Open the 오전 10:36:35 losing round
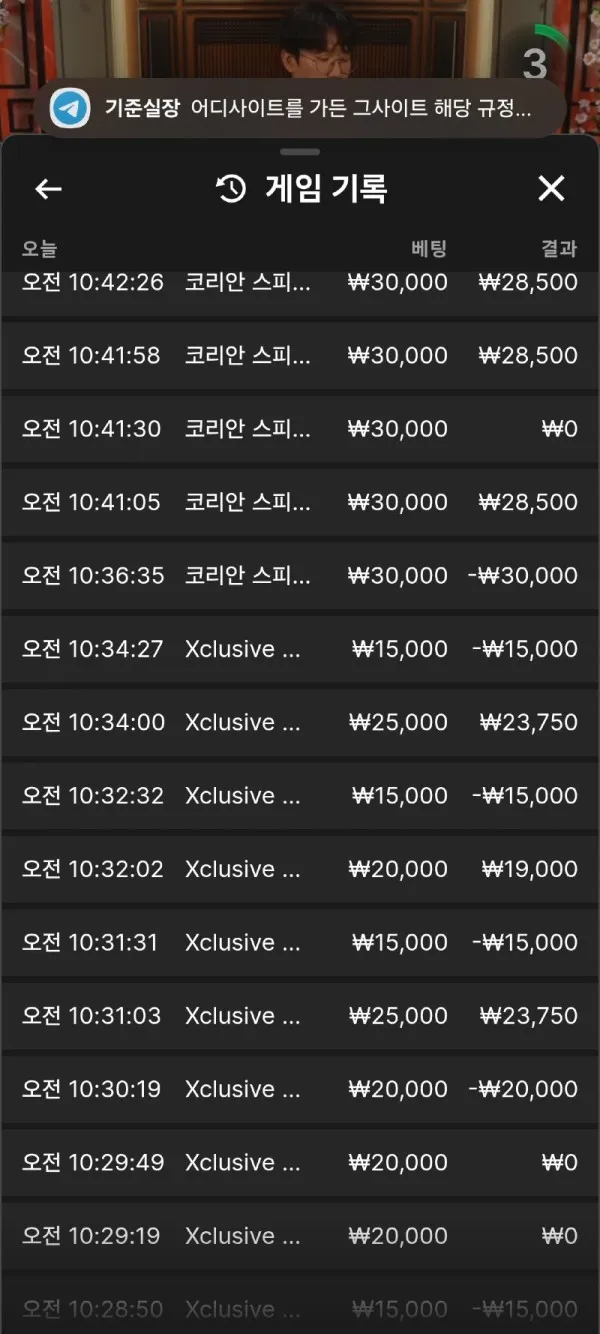The width and height of the screenshot is (600, 1334). [x=300, y=576]
